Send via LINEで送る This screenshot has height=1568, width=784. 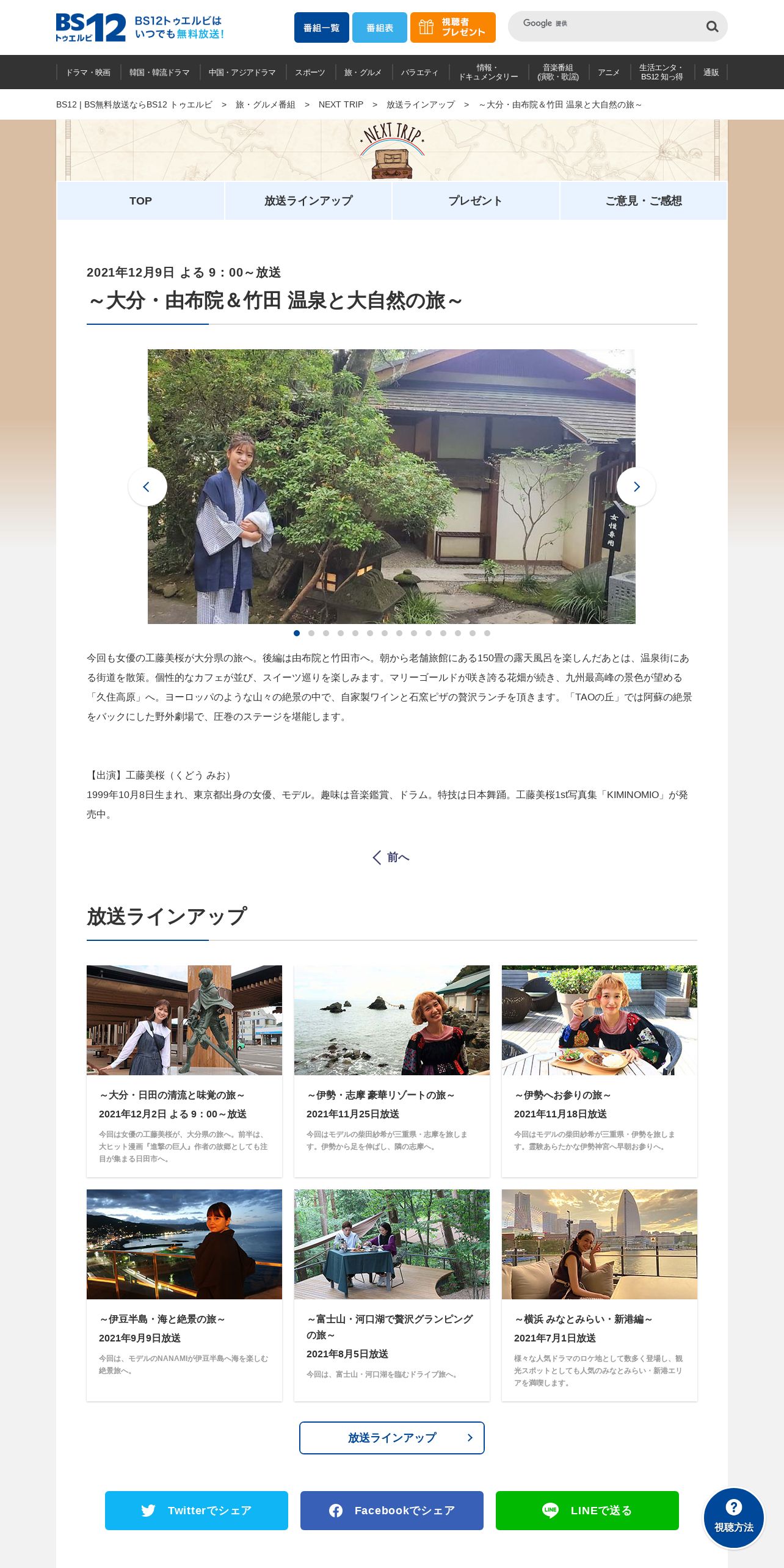587,1511
